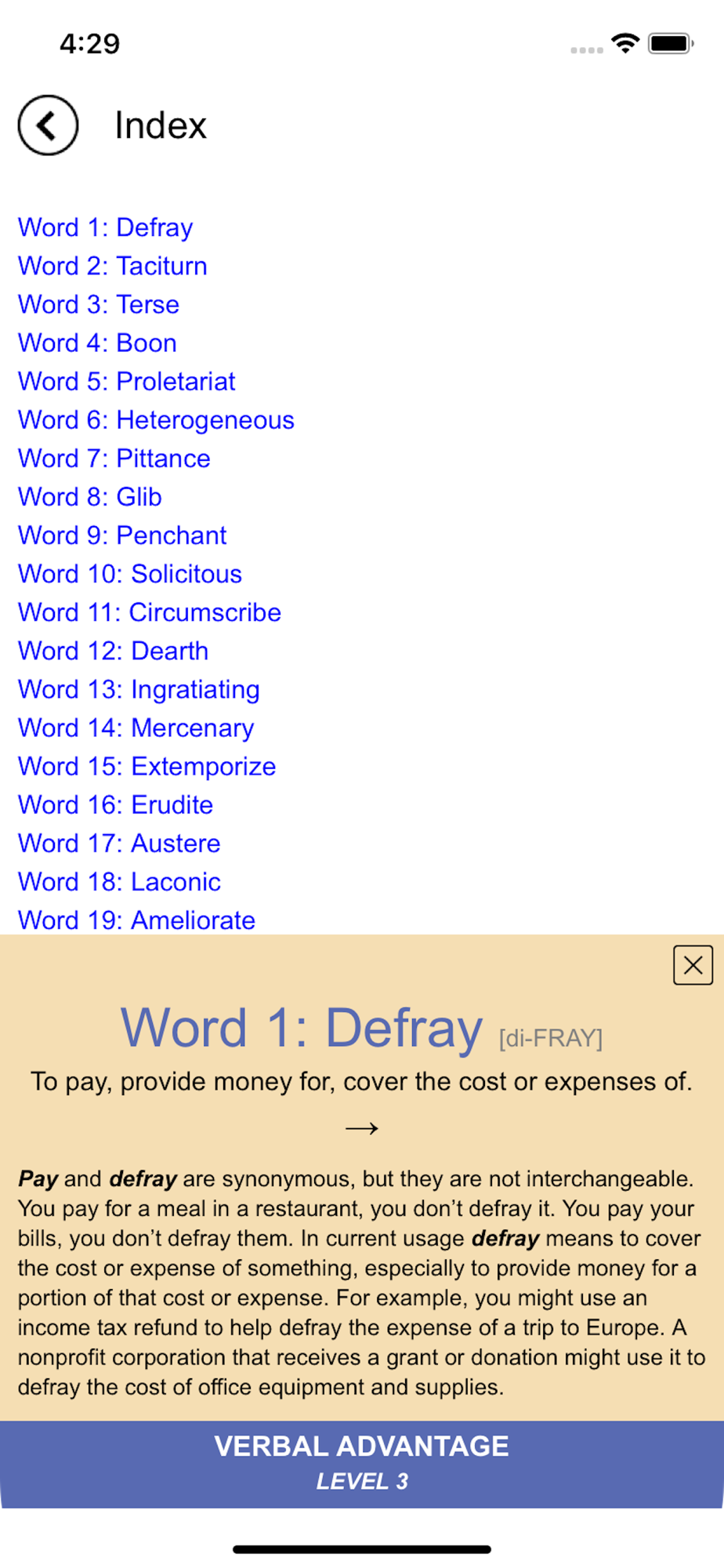The width and height of the screenshot is (724, 1568).
Task: View Word 18: Laconic
Action: pos(120,881)
